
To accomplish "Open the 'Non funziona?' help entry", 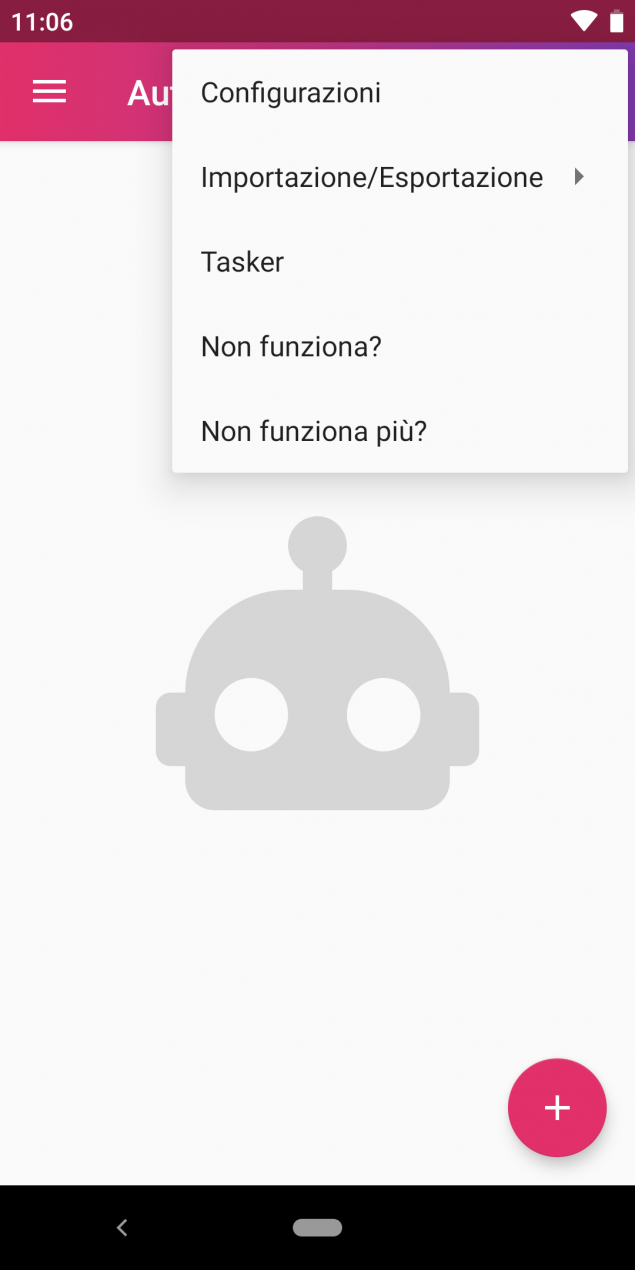I will (x=400, y=347).
